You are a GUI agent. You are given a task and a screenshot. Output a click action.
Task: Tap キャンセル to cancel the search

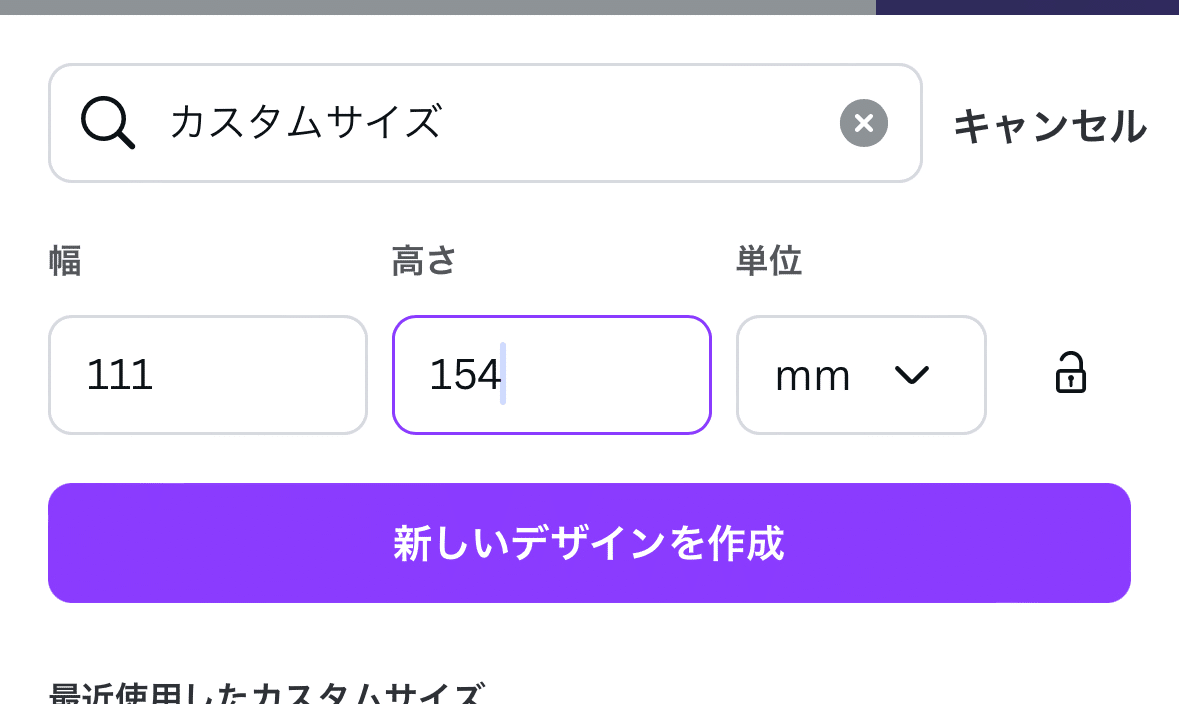(x=1049, y=126)
